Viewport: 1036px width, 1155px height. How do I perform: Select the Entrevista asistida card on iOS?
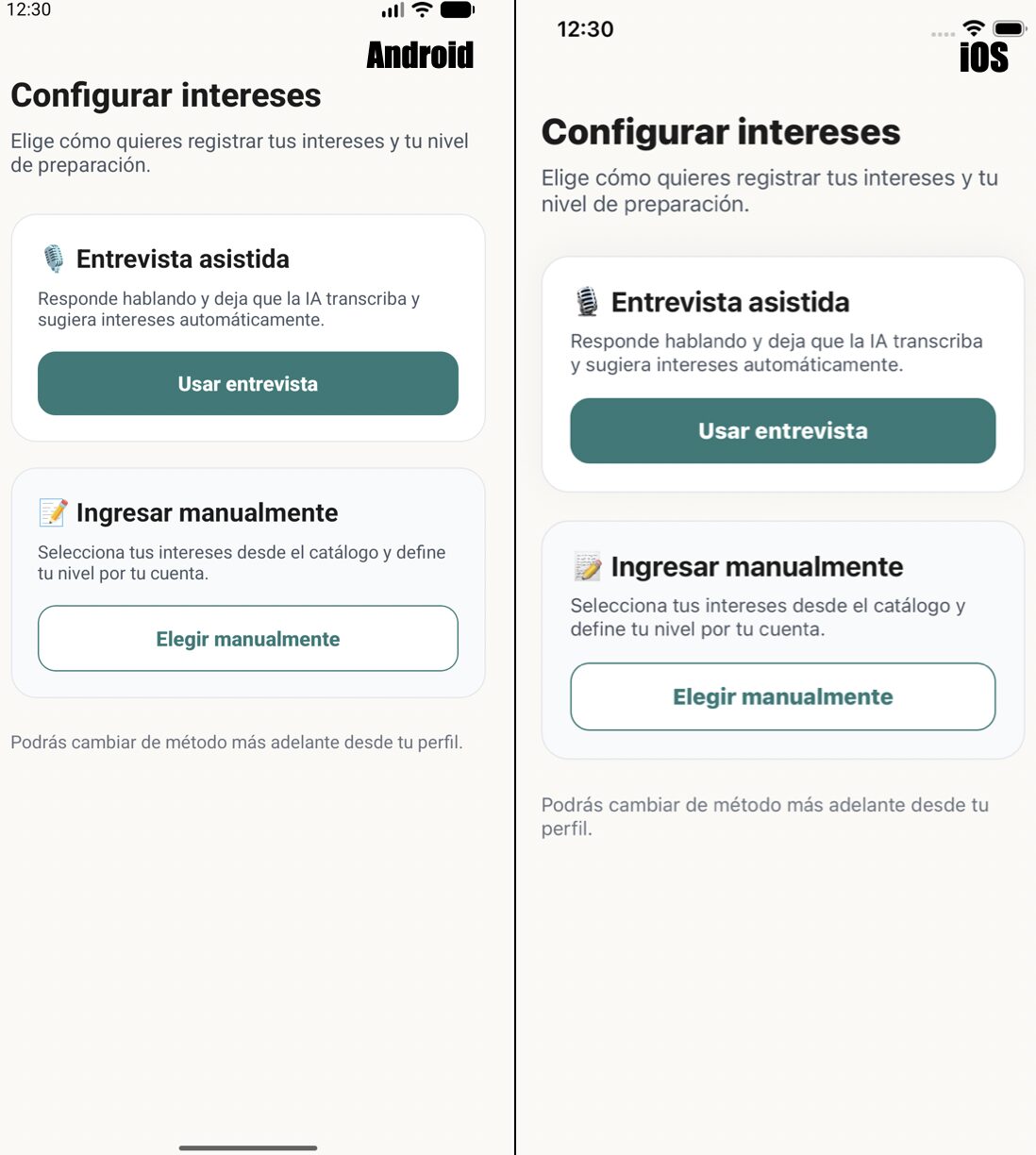coord(782,373)
